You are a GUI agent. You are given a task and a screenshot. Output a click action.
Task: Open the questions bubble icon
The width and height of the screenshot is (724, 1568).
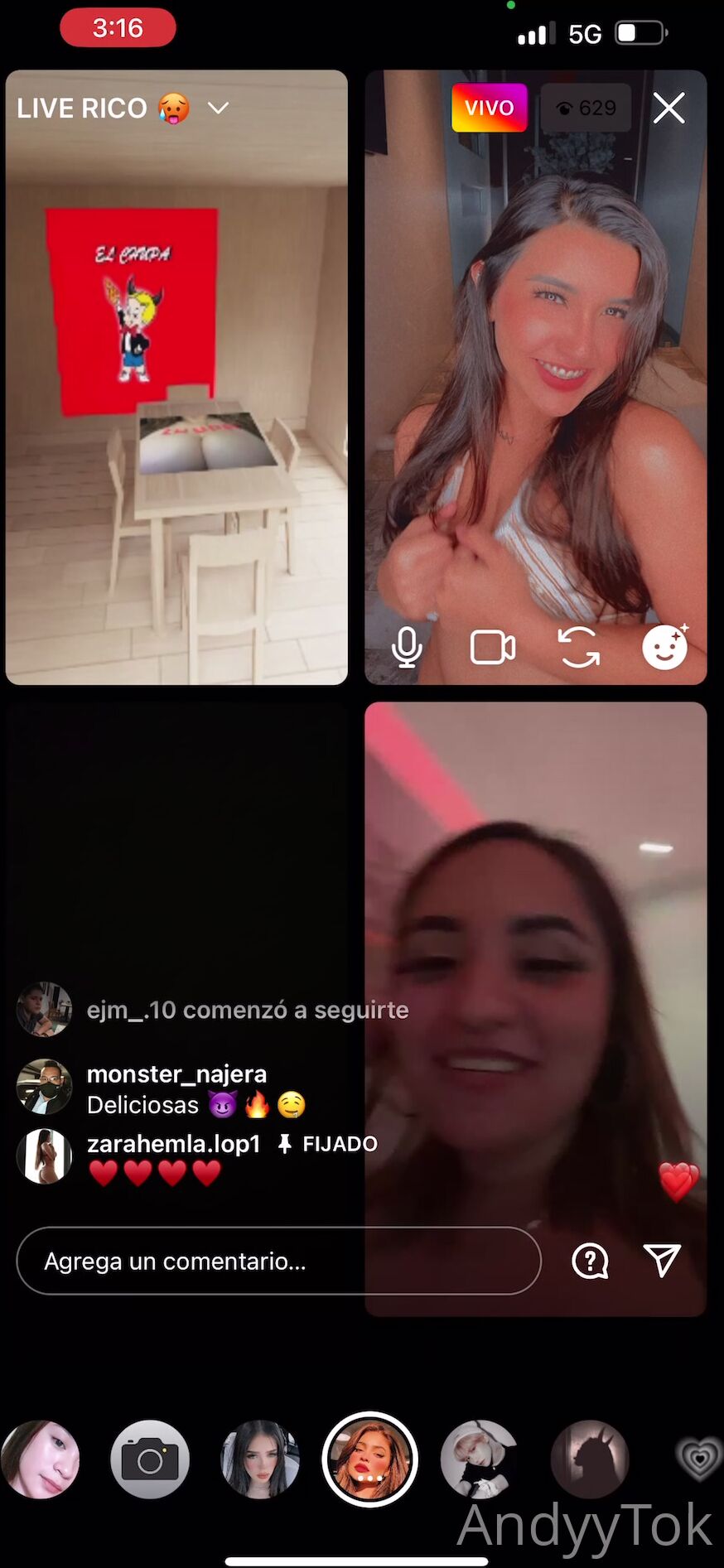[591, 1261]
